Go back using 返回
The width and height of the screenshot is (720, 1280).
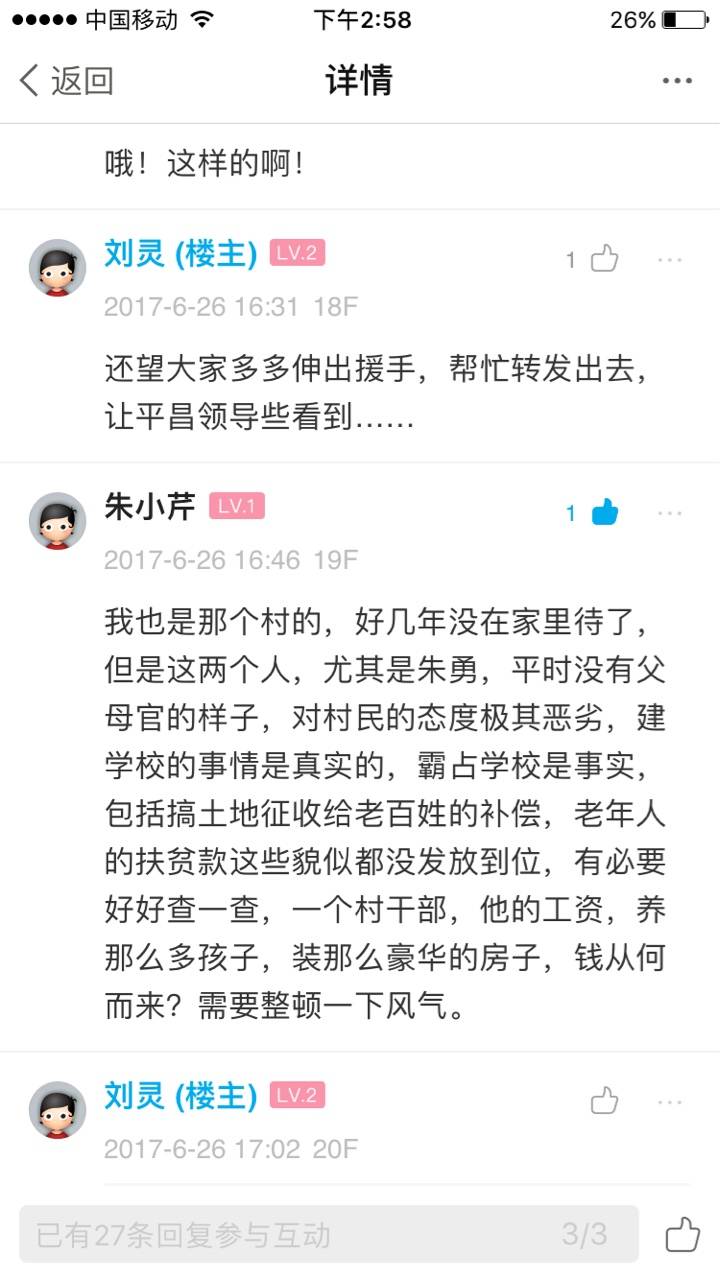pos(67,81)
